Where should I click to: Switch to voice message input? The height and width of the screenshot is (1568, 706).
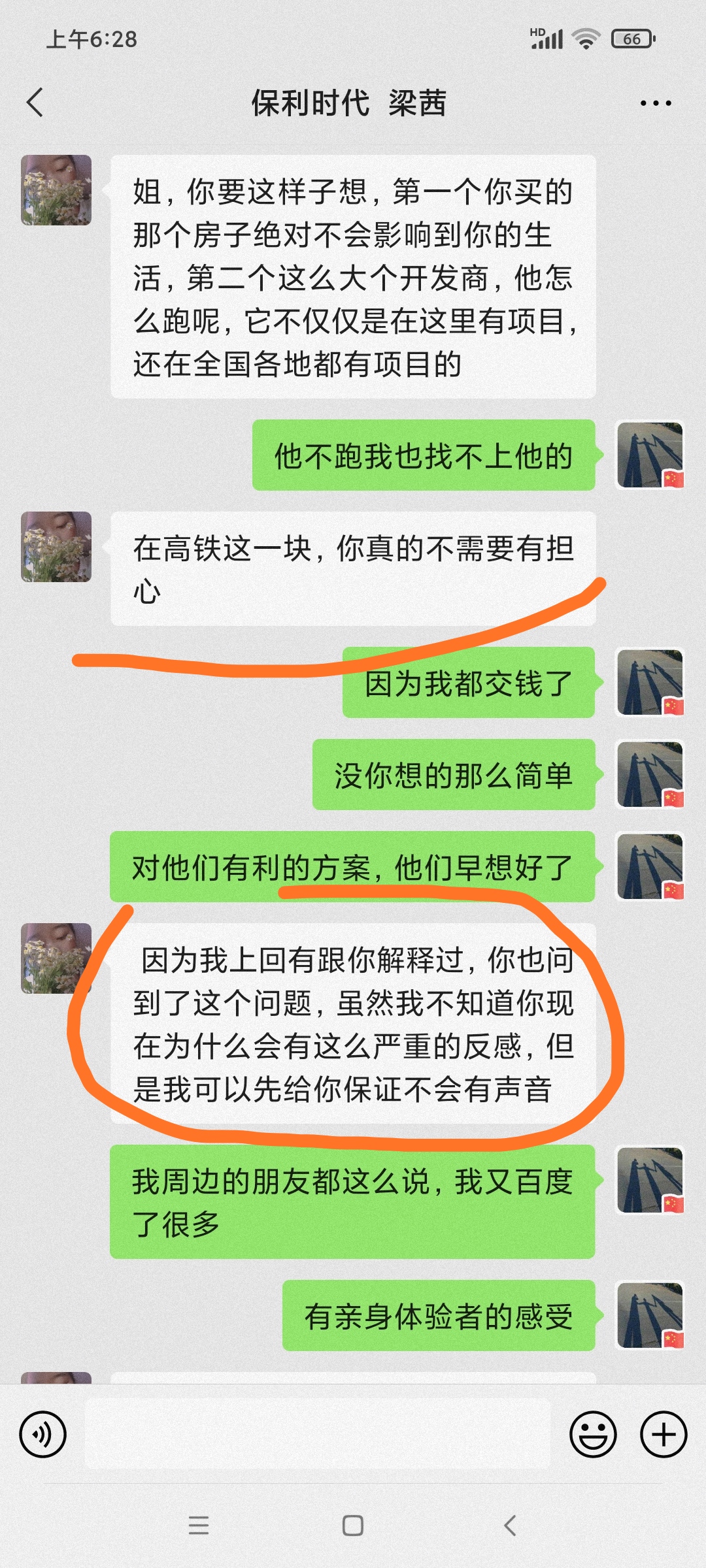tap(43, 1435)
